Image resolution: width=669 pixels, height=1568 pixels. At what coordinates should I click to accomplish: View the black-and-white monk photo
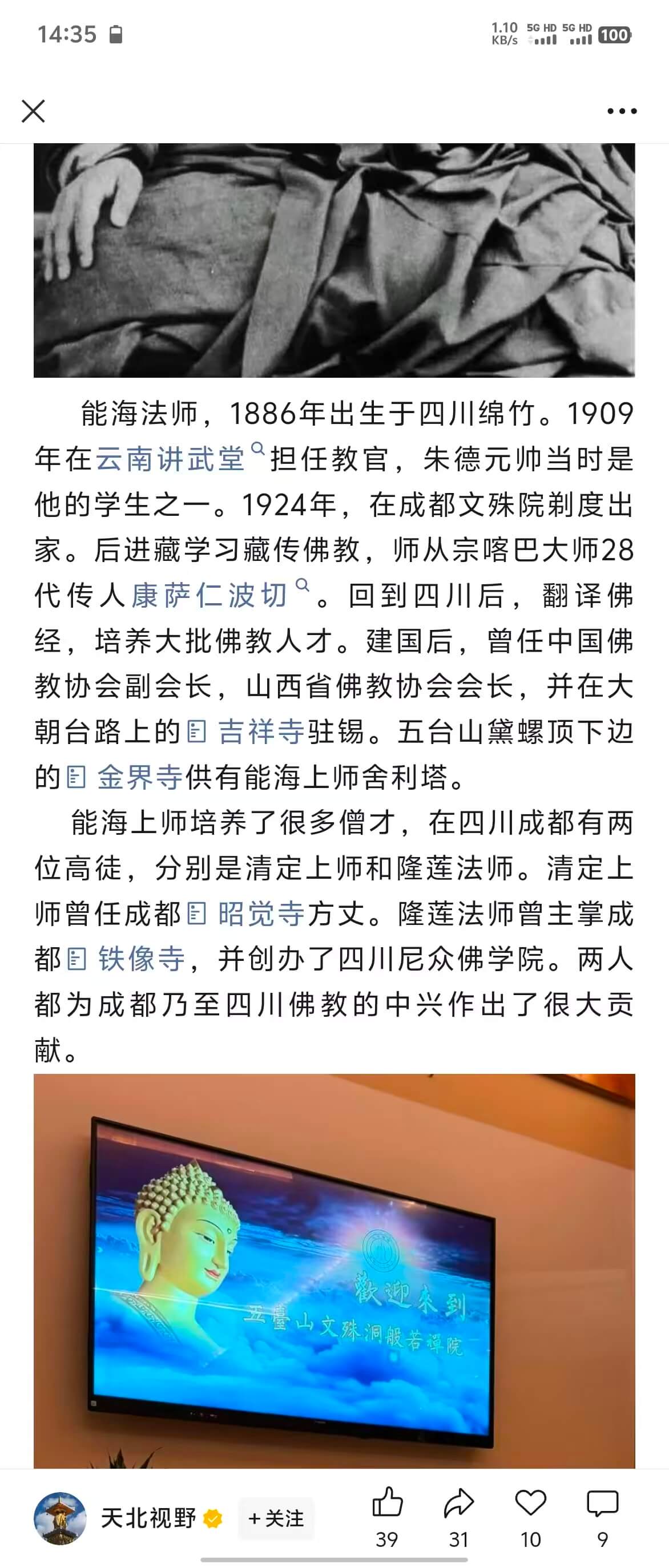pyautogui.click(x=334, y=260)
